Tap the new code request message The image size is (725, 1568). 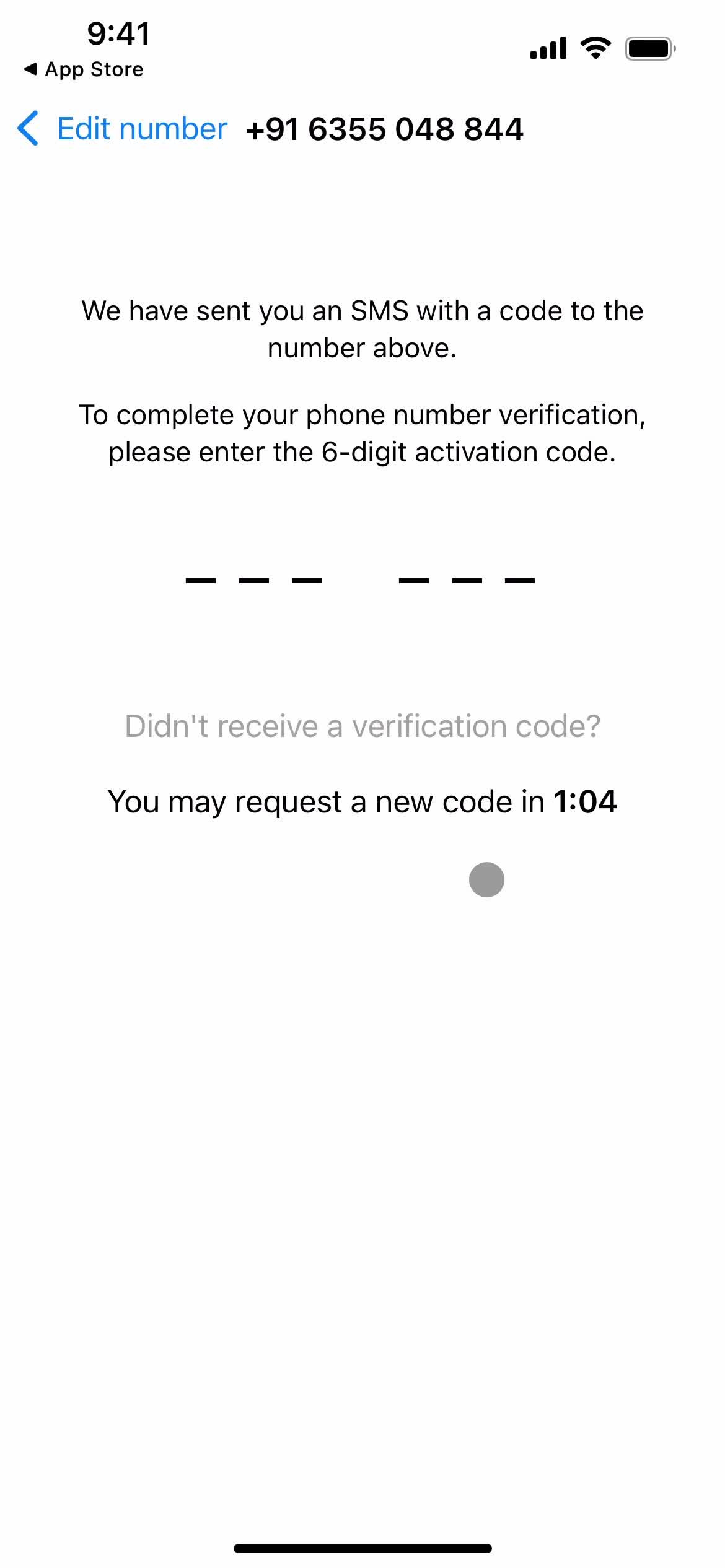[362, 801]
